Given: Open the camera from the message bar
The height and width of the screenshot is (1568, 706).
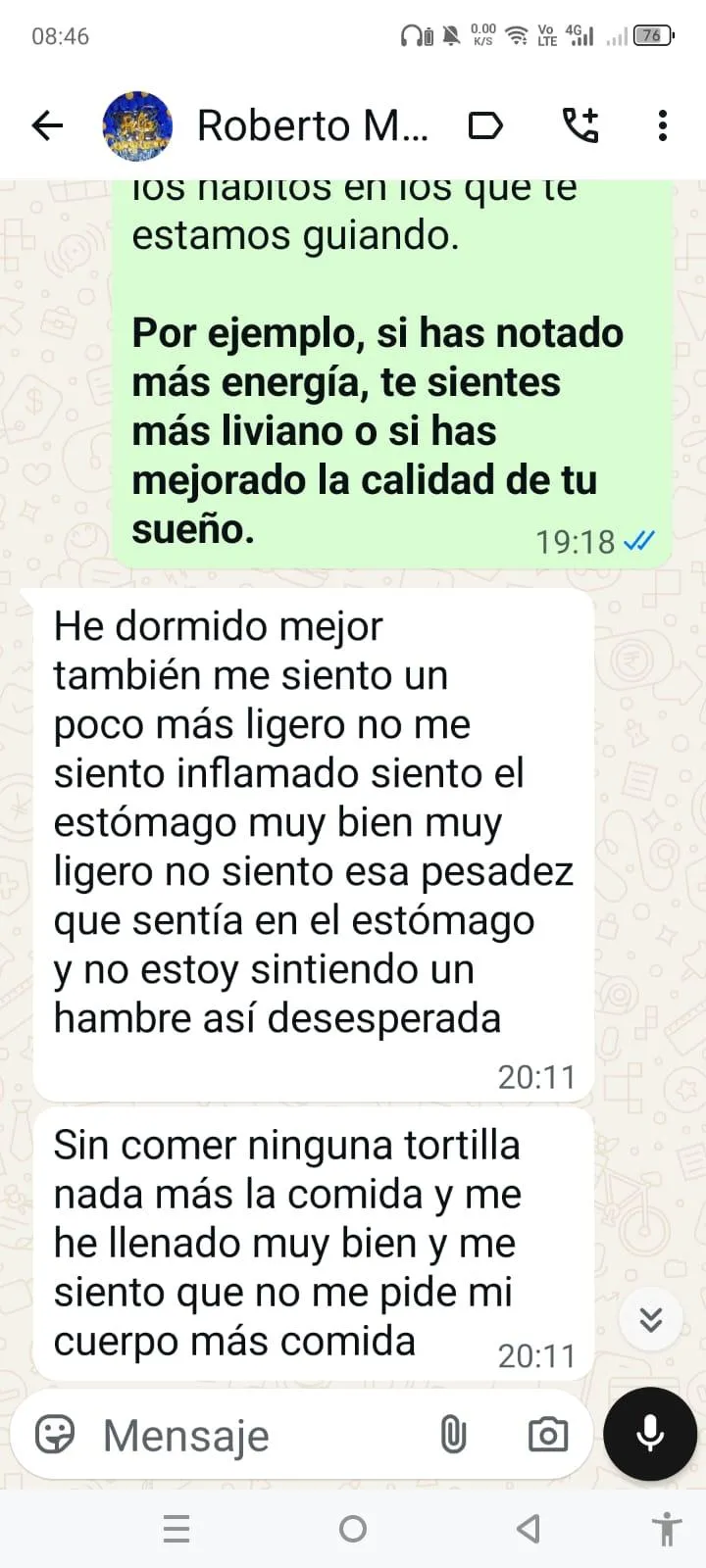Looking at the screenshot, I should click(547, 1436).
